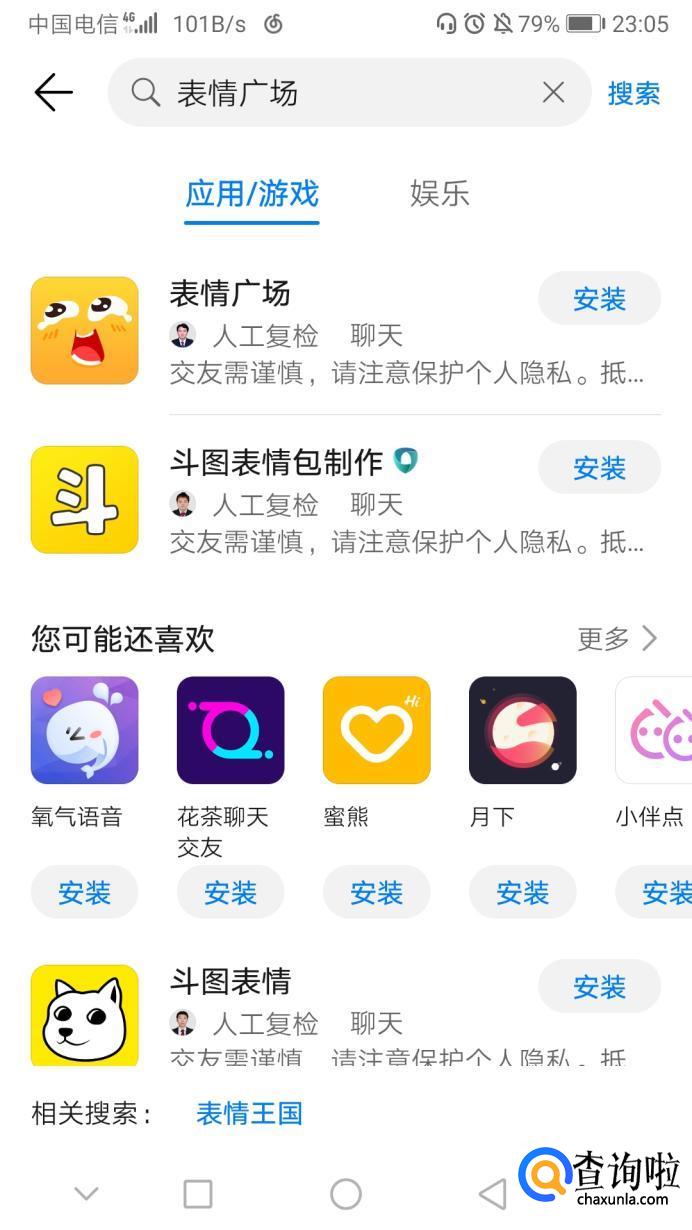Search related term 表情王国
692x1230 pixels.
click(249, 1113)
